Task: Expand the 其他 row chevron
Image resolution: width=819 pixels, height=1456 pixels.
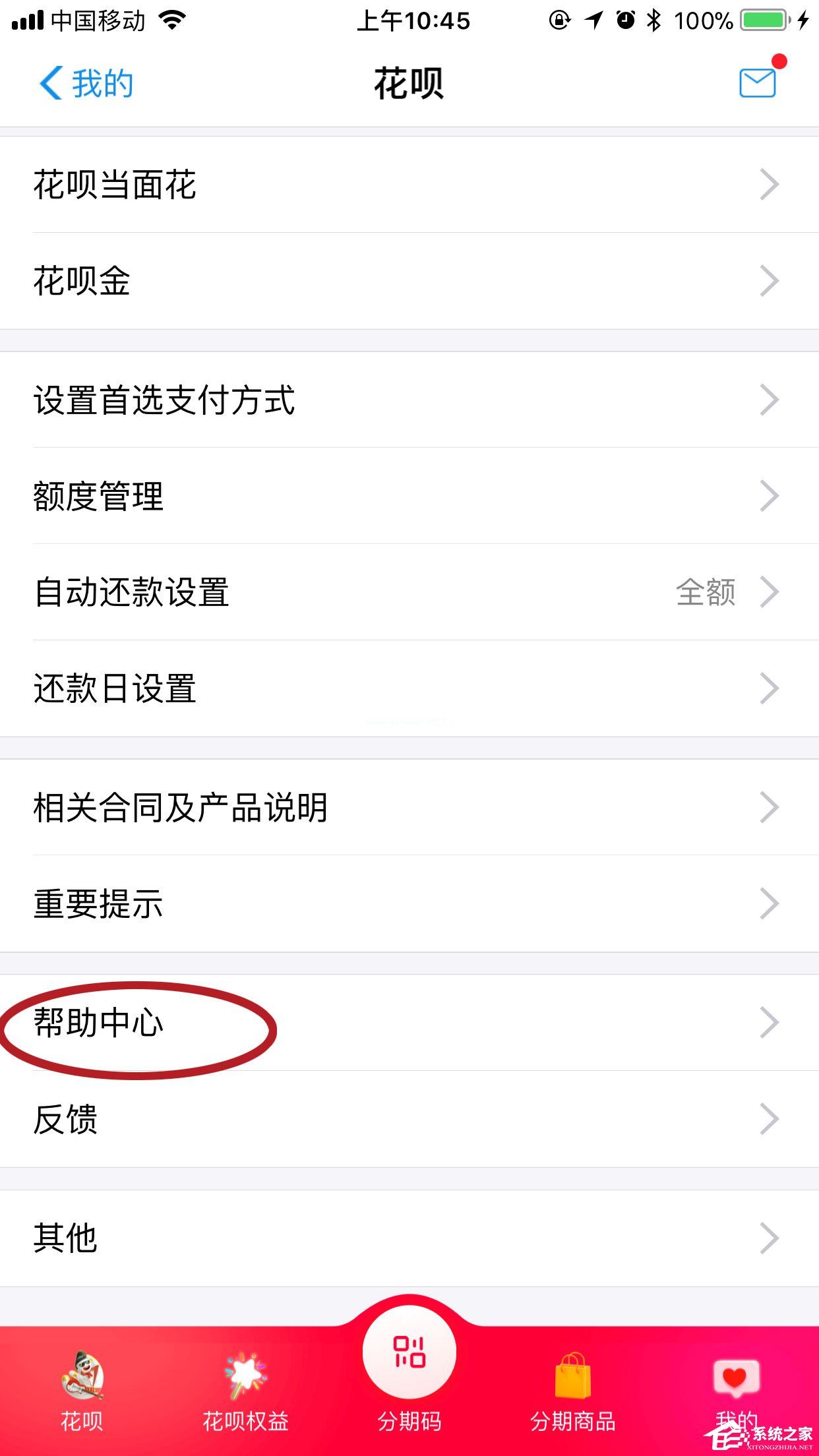Action: point(769,1237)
